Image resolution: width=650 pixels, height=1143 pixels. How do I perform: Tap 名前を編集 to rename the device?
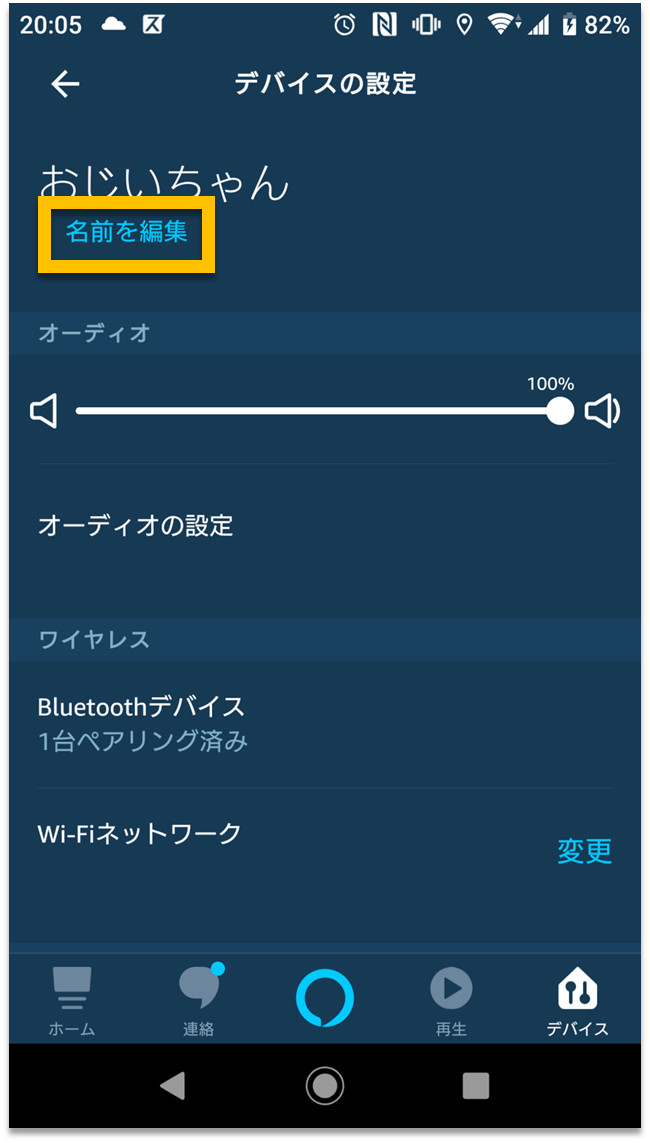pos(126,232)
